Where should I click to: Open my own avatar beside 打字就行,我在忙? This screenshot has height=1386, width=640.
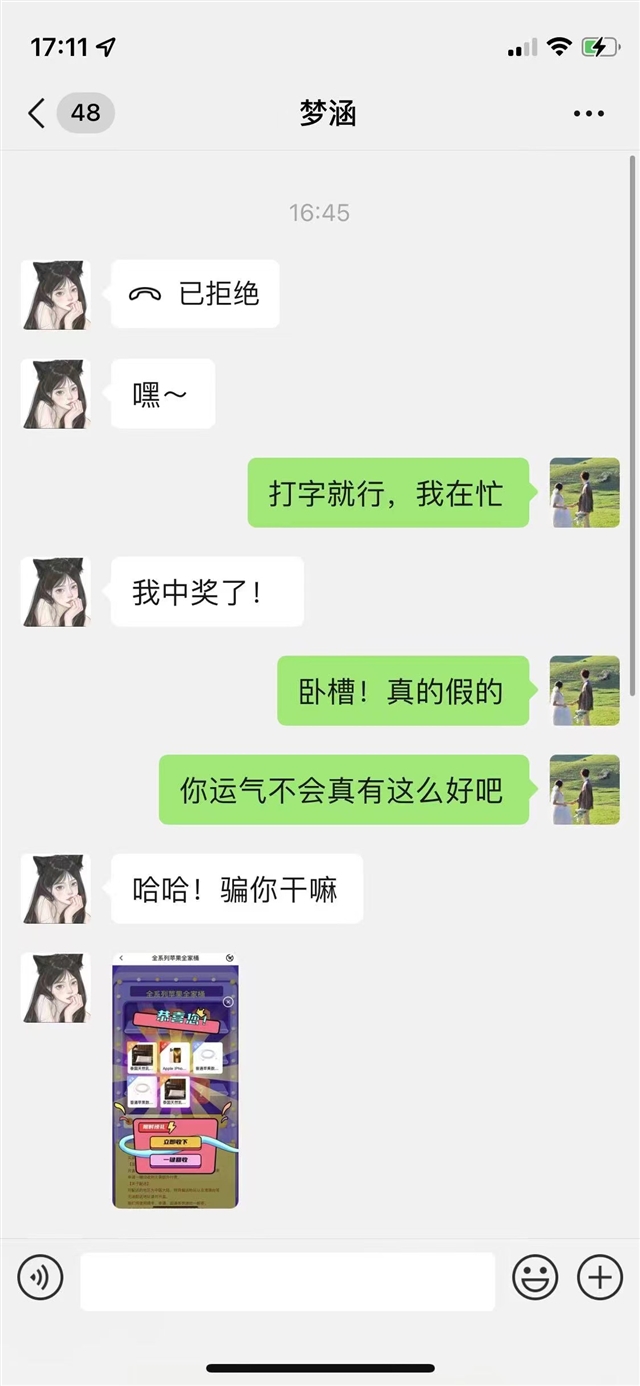pos(585,492)
